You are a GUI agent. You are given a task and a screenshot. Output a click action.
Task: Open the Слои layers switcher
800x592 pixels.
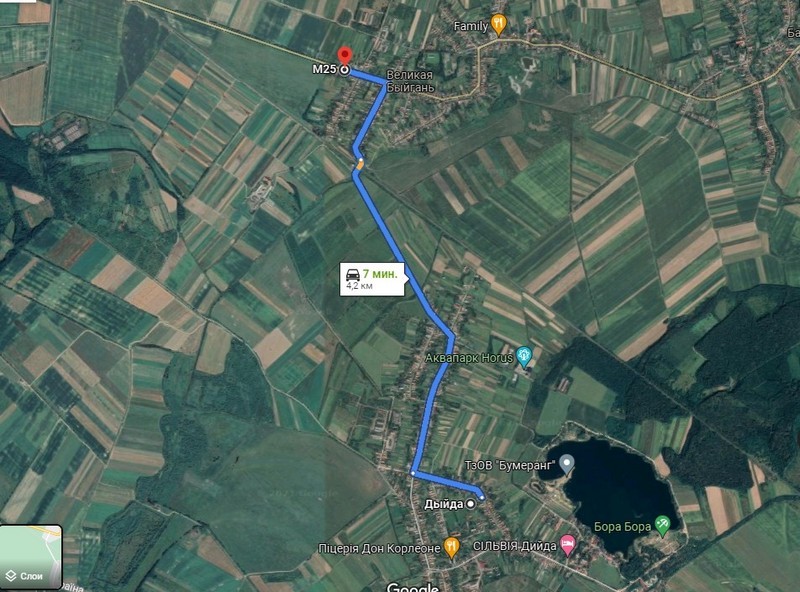tap(31, 558)
